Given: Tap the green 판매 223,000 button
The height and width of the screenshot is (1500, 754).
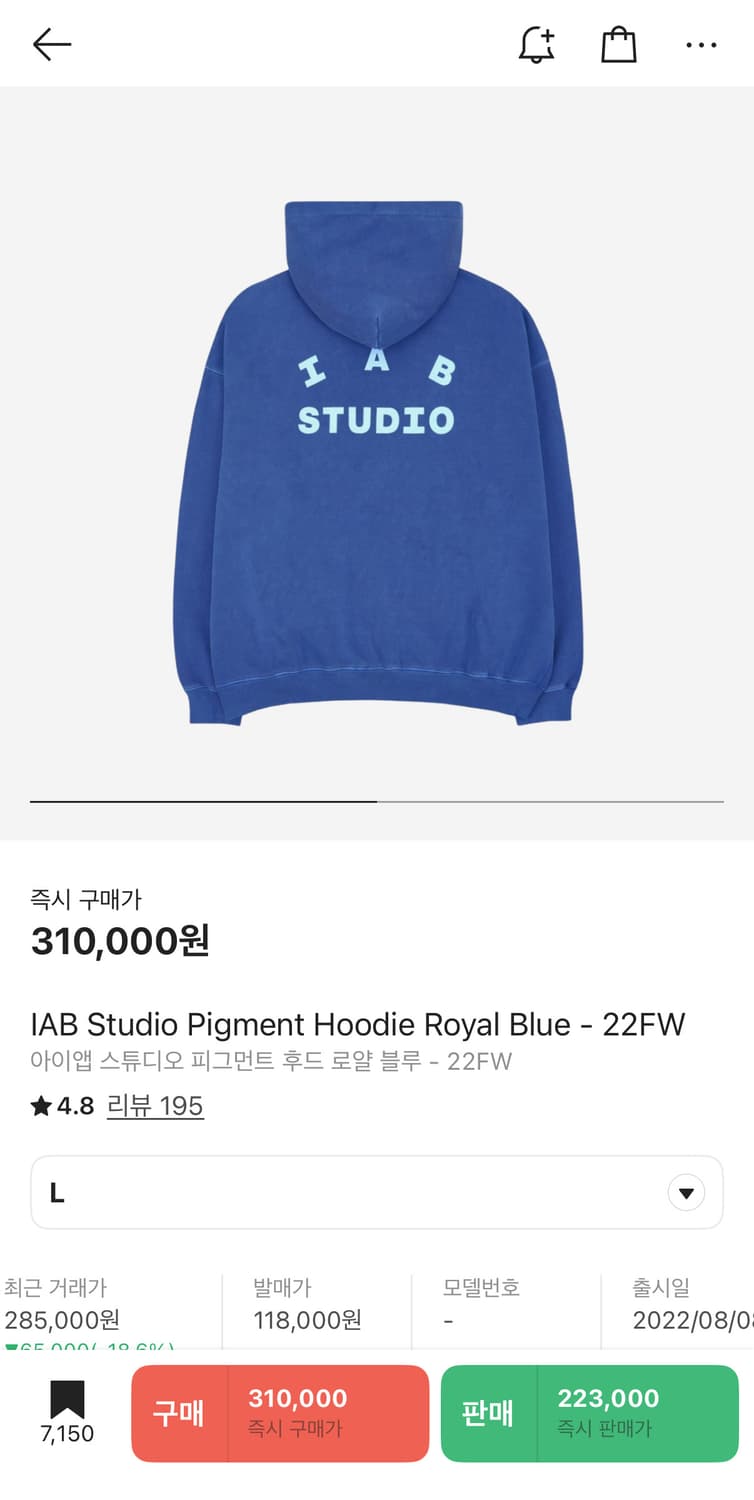Looking at the screenshot, I should (x=589, y=1413).
